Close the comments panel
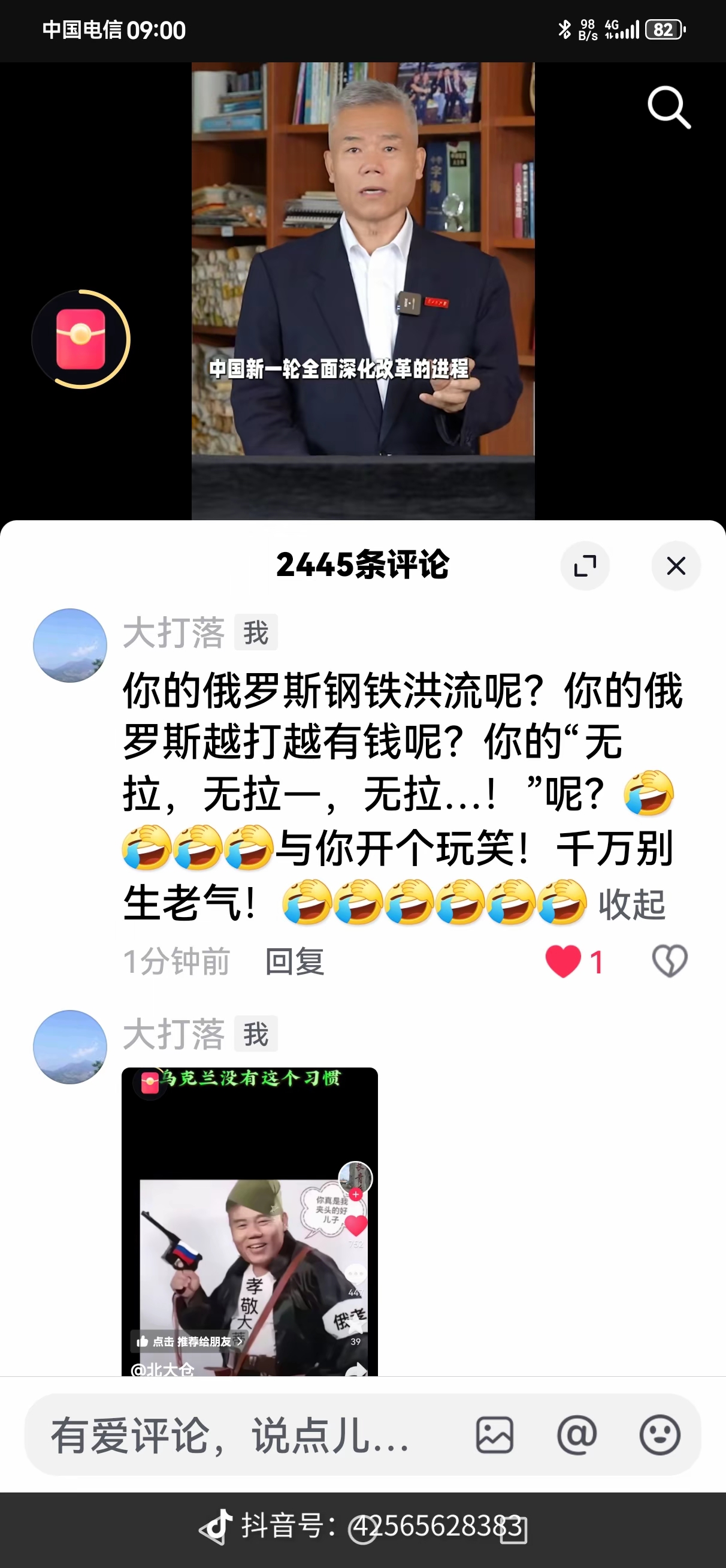 [676, 566]
